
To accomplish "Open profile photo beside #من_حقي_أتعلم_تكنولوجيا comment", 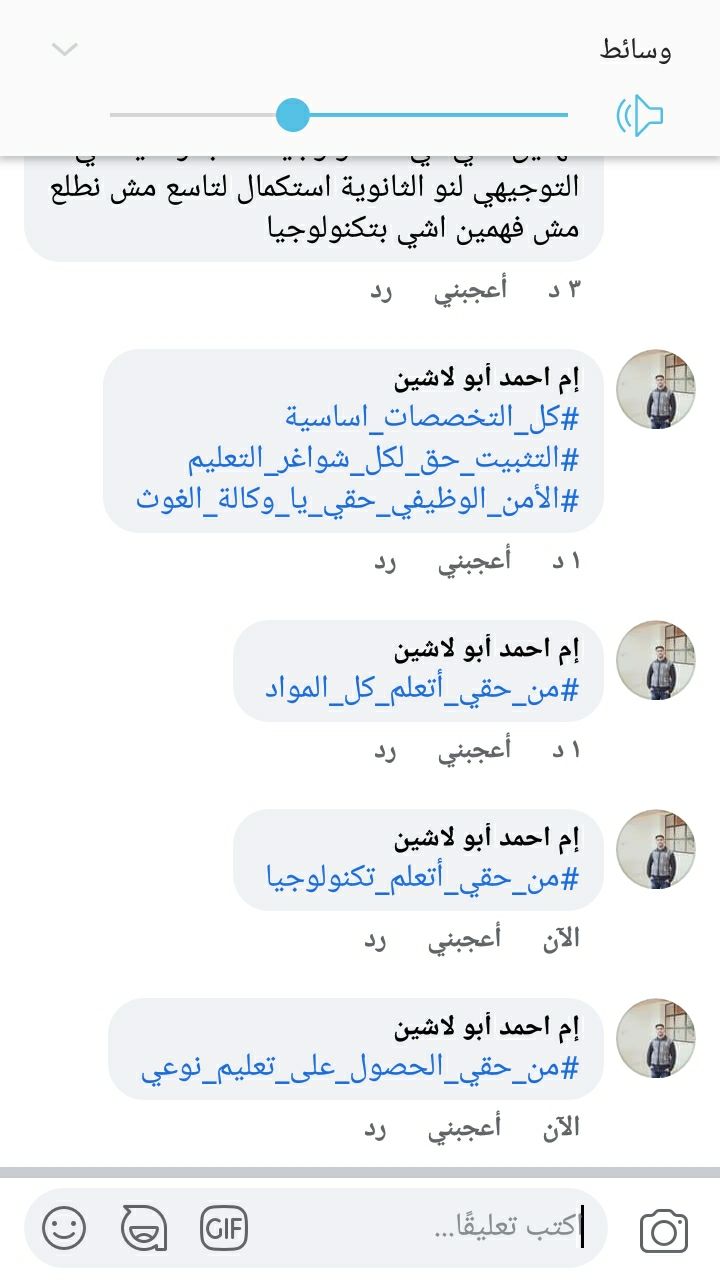I will tap(656, 849).
